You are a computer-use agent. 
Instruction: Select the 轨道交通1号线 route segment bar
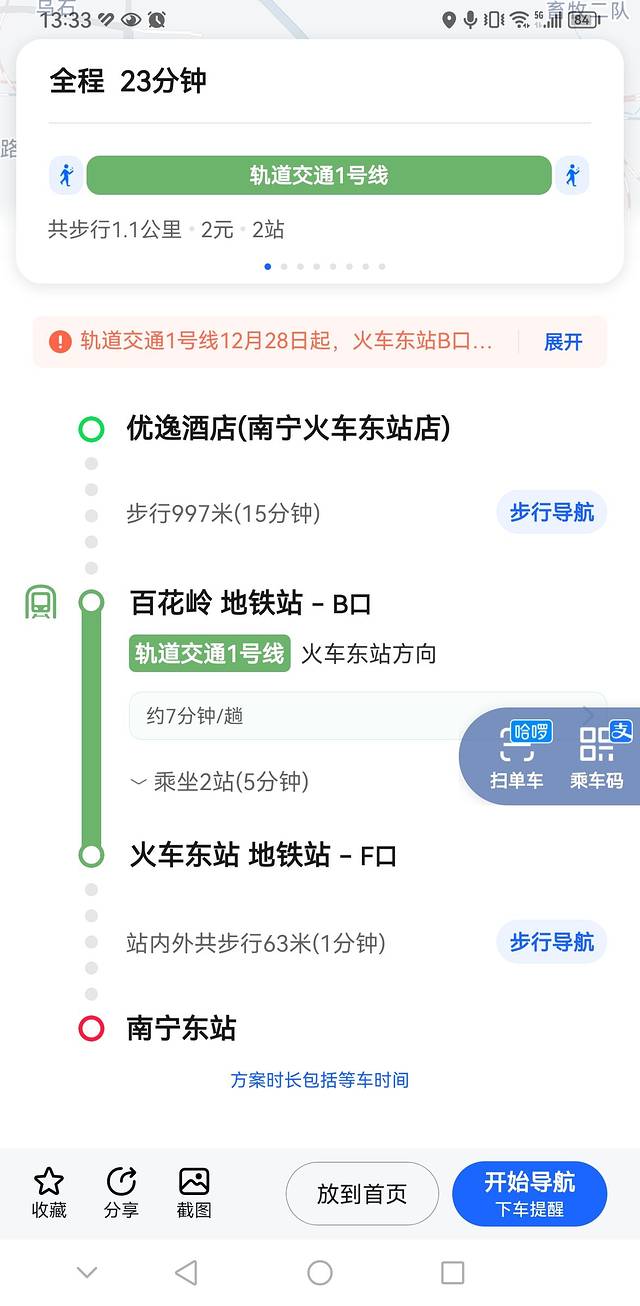click(x=319, y=176)
